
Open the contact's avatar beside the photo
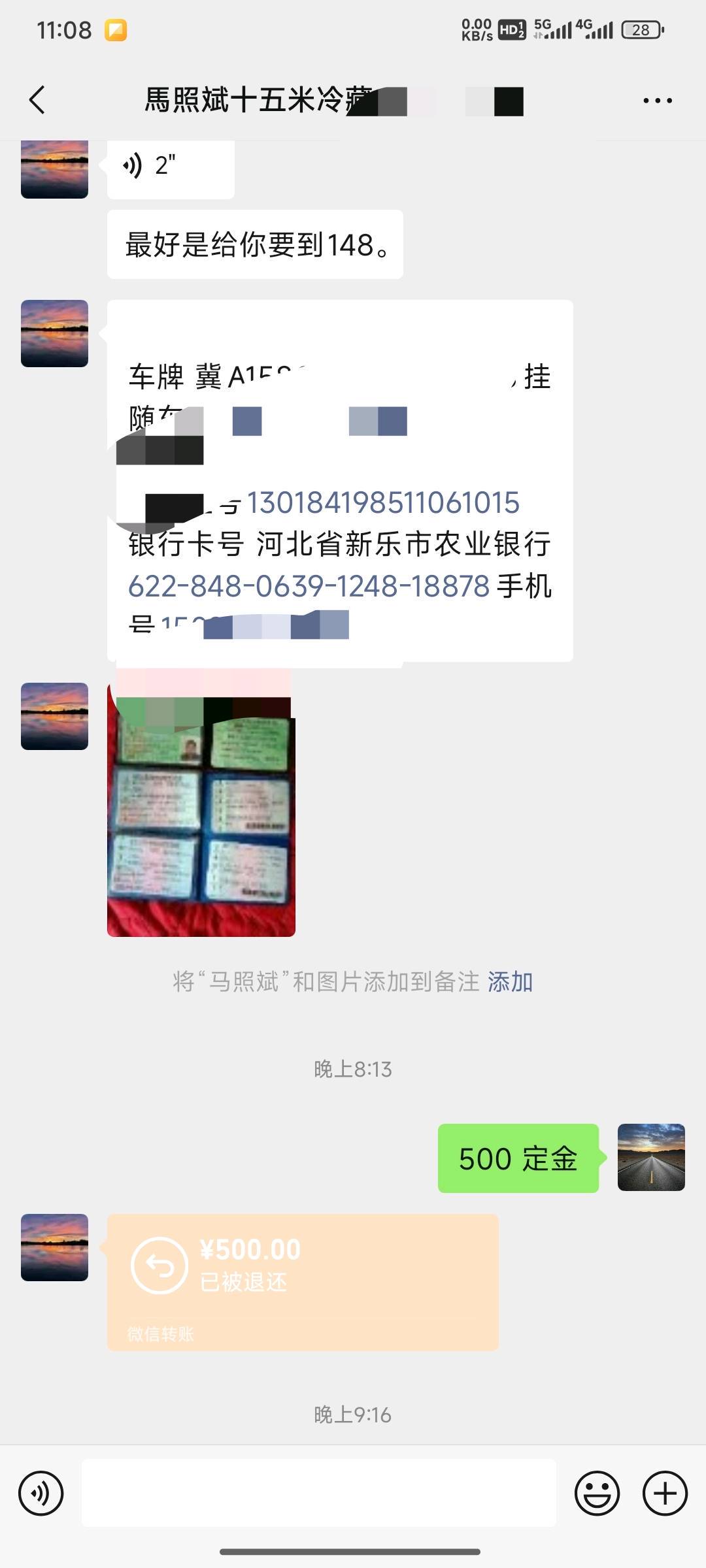[x=54, y=716]
